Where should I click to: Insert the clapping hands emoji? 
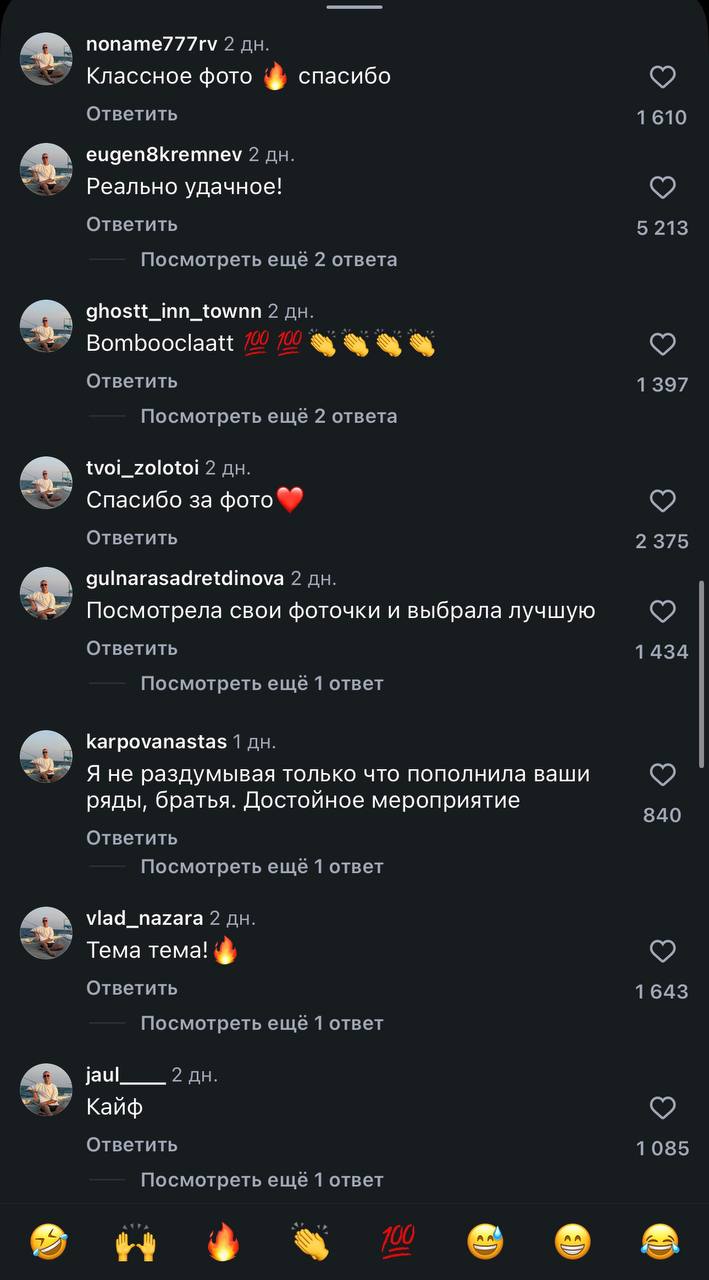(311, 1242)
